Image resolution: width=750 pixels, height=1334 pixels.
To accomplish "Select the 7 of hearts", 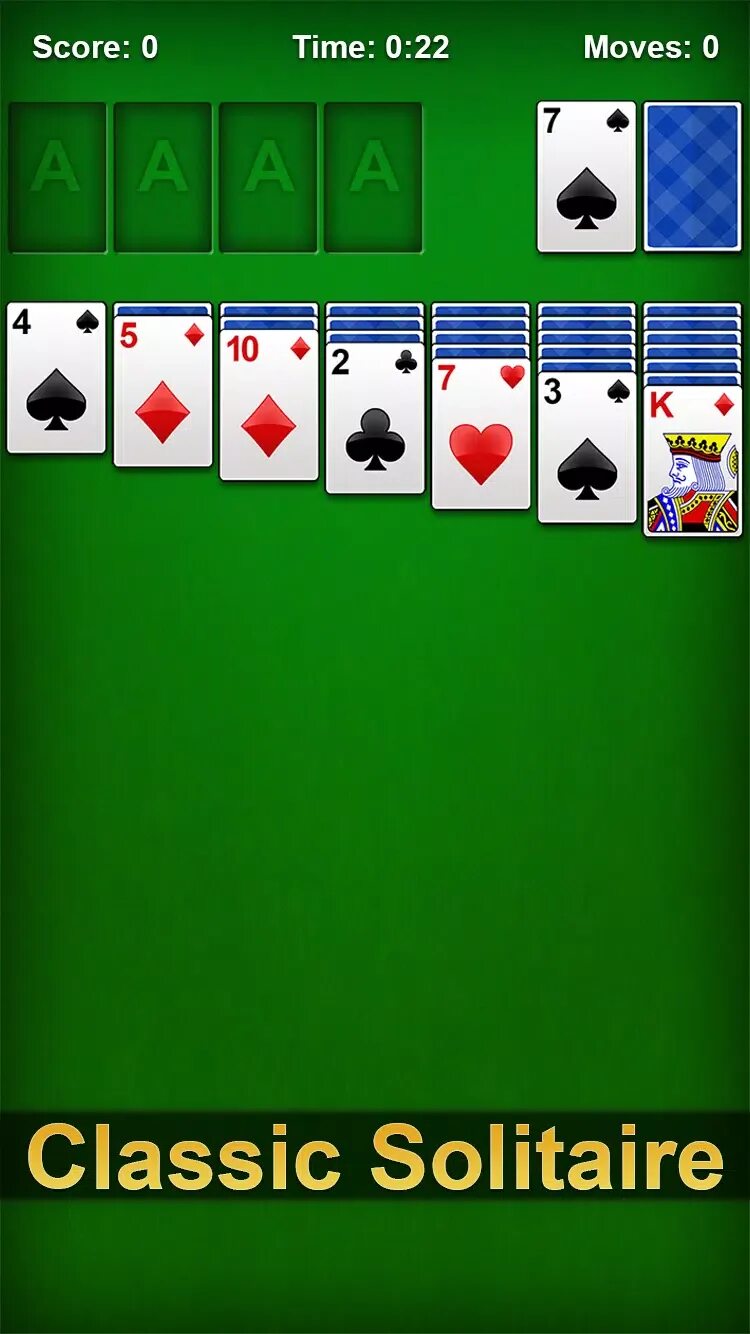I will [x=480, y=433].
